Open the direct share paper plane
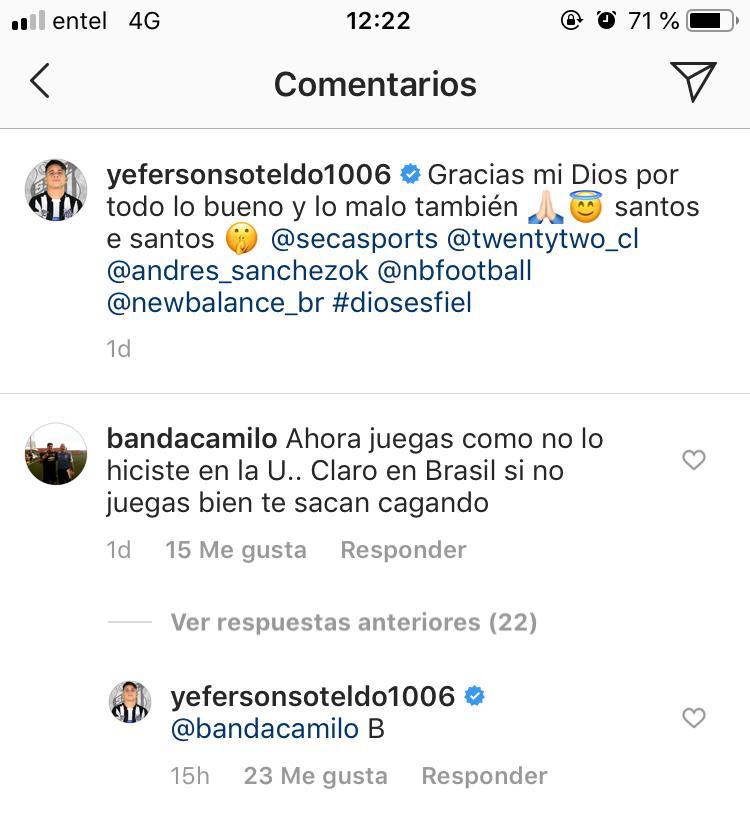Image resolution: width=750 pixels, height=834 pixels. pos(692,82)
